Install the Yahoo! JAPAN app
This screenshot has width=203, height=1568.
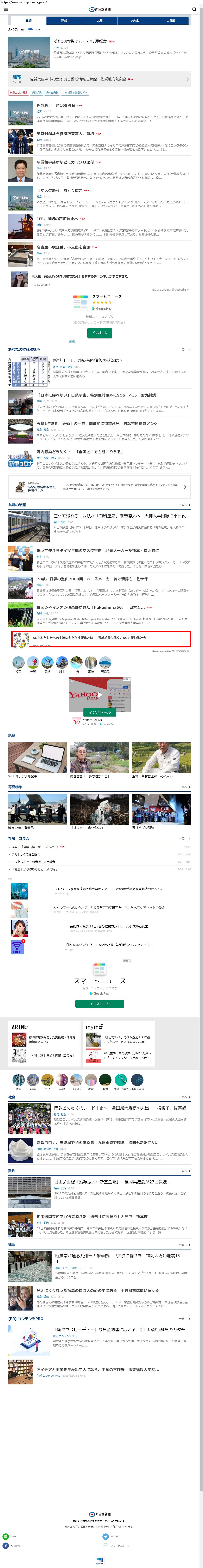point(100,712)
